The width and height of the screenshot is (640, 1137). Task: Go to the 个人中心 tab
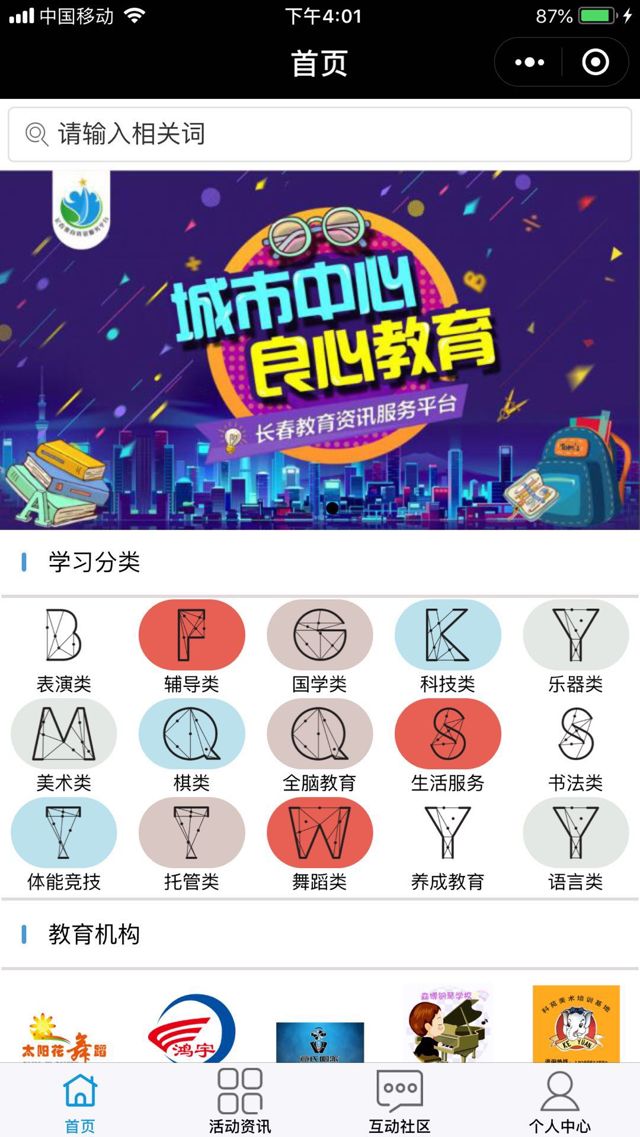tap(559, 1100)
